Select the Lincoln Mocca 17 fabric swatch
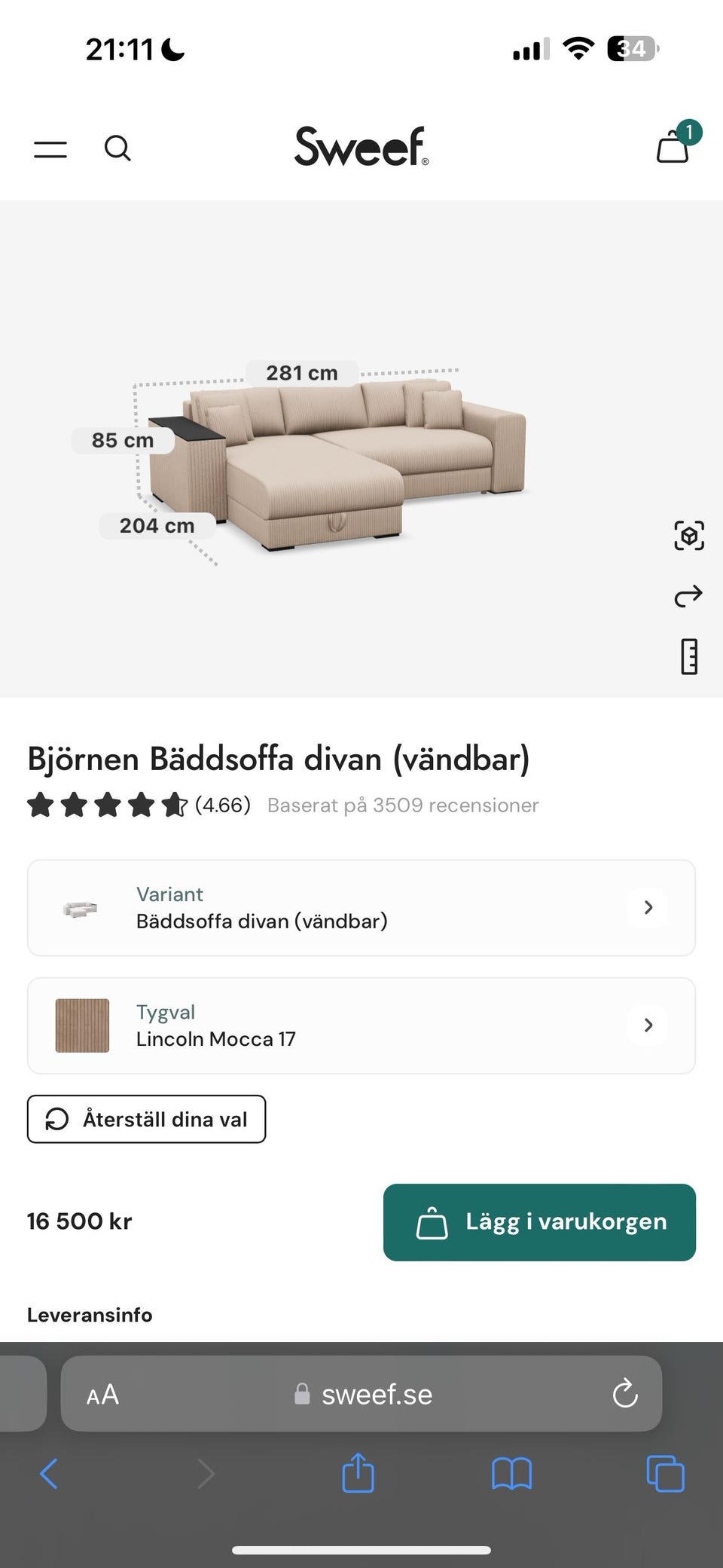Image resolution: width=723 pixels, height=1568 pixels. coord(81,1025)
